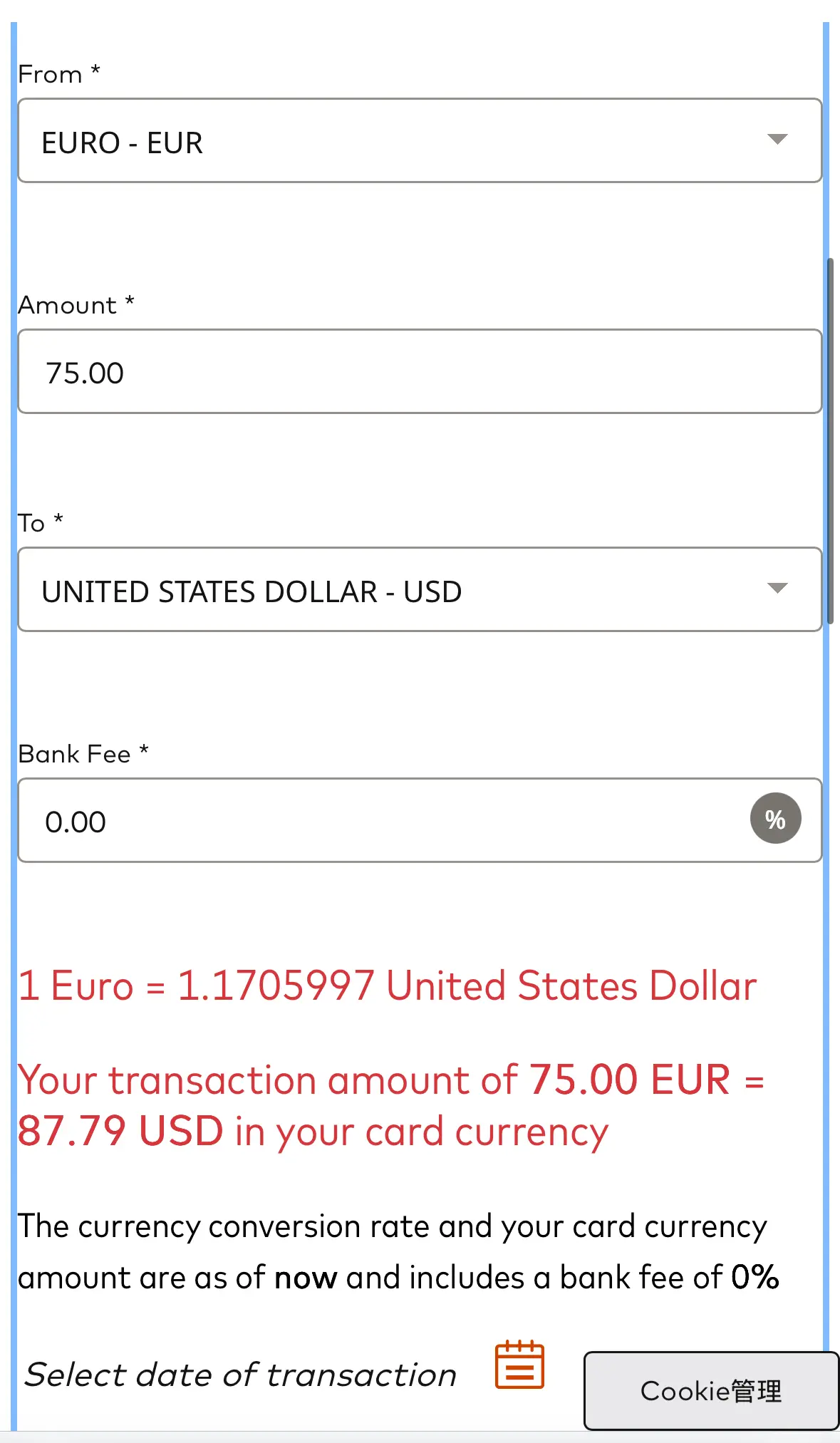Click the From dropdown chevron arrow

pos(778,140)
